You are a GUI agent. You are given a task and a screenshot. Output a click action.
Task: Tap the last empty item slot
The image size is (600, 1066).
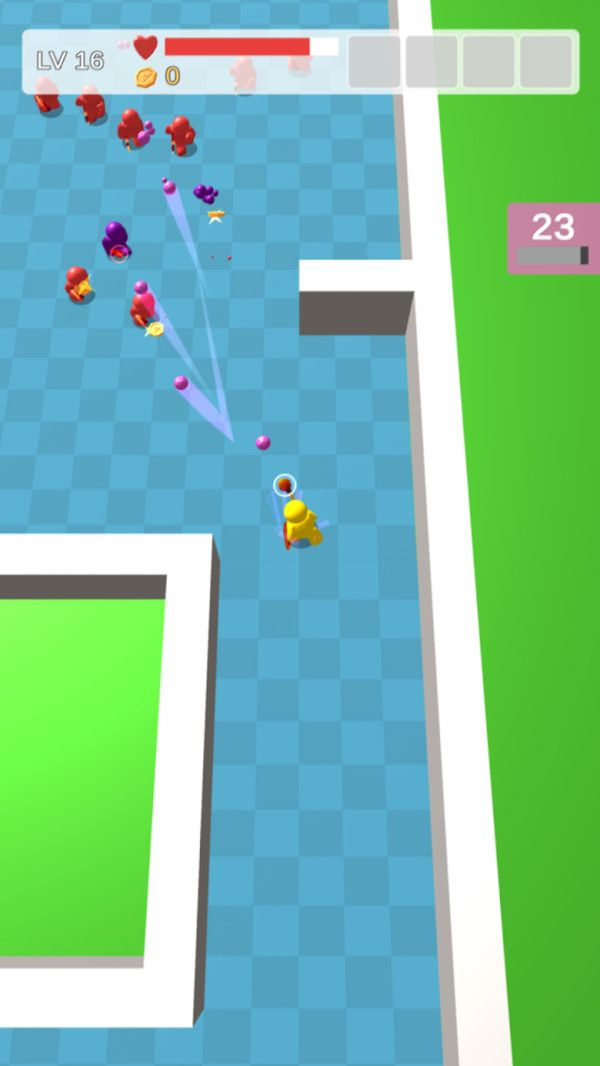click(x=546, y=62)
